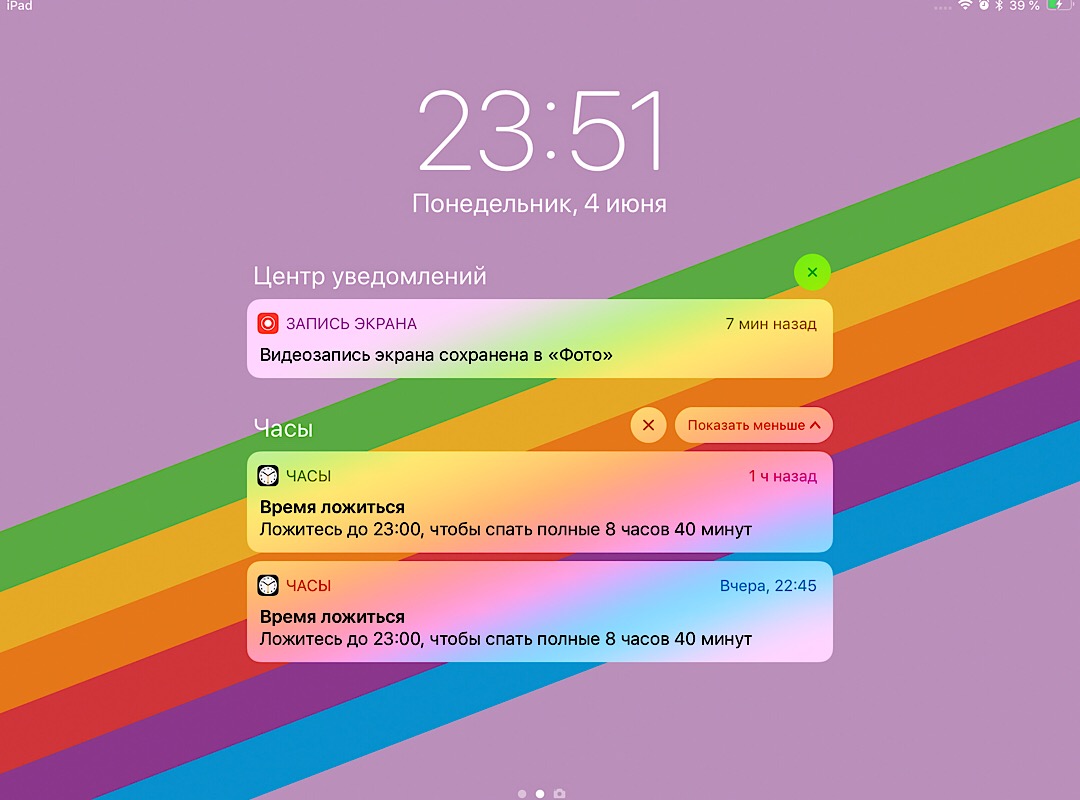This screenshot has height=800, width=1080.
Task: Clear all notifications in Центр уведомлений
Action: point(812,272)
